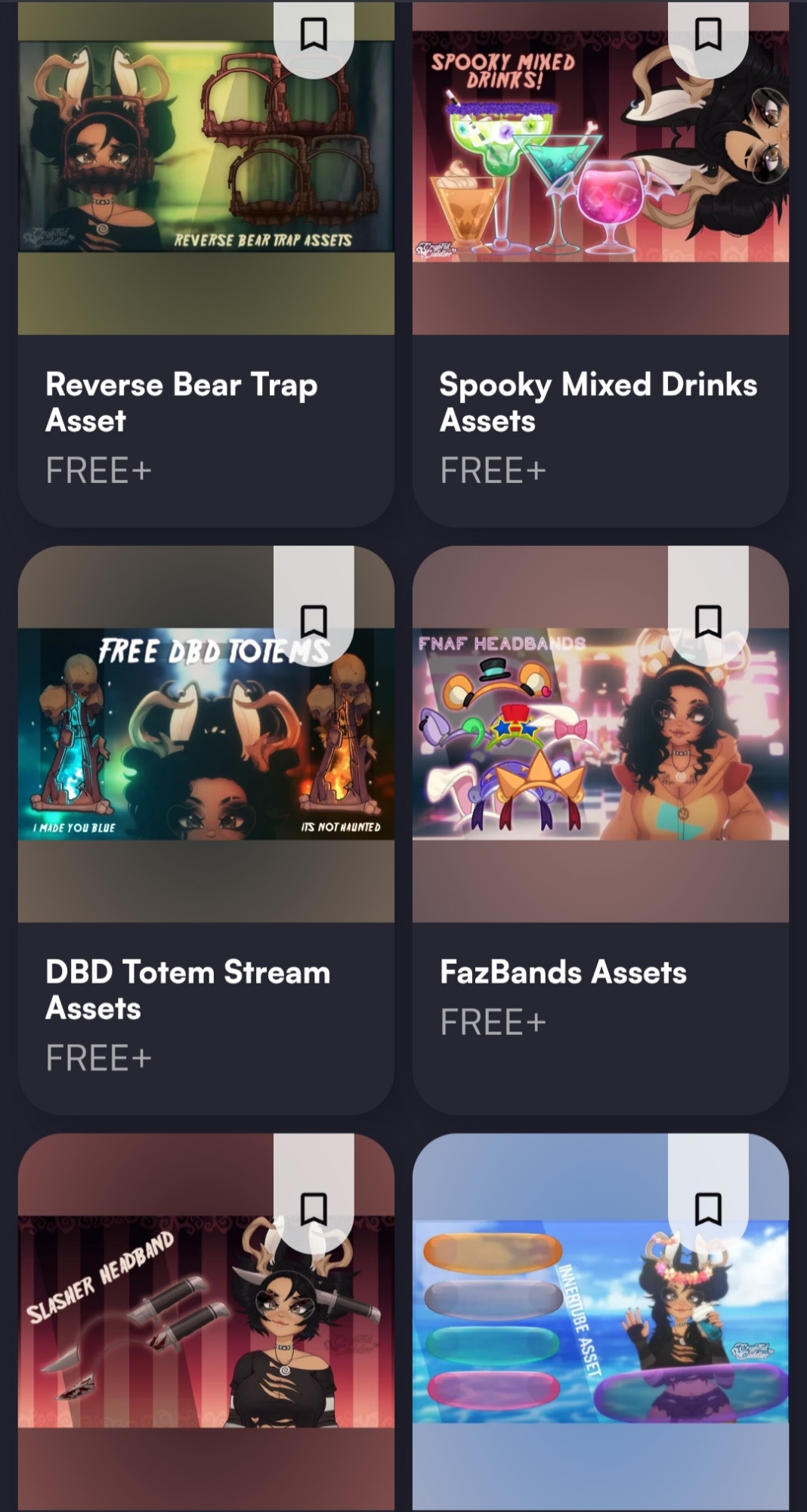Bookmark the Slasher Headband item
807x1512 pixels.
click(314, 1209)
